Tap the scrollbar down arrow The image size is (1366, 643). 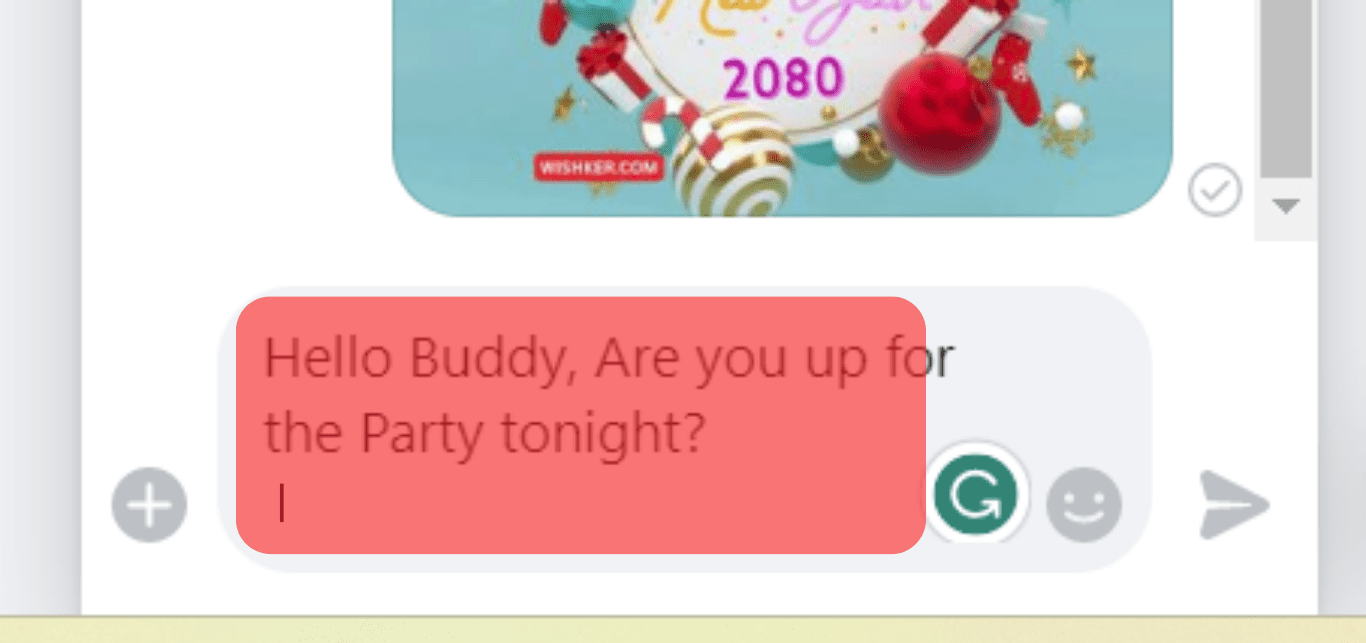click(x=1285, y=205)
